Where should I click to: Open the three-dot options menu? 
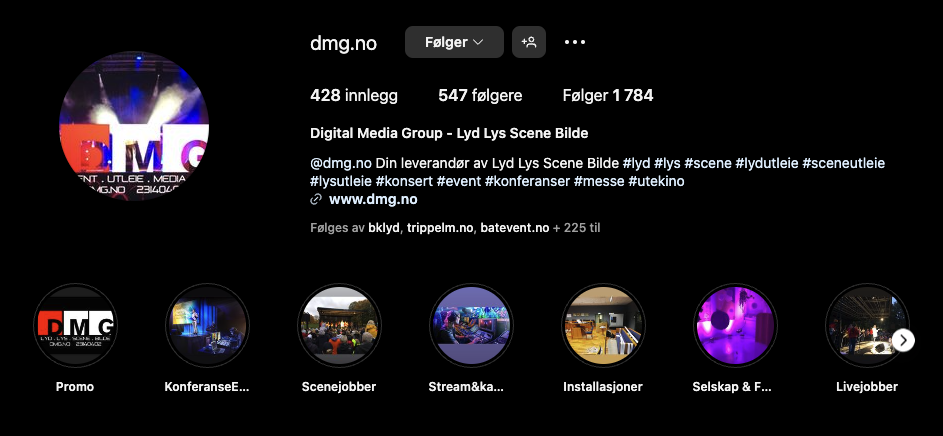(x=574, y=42)
